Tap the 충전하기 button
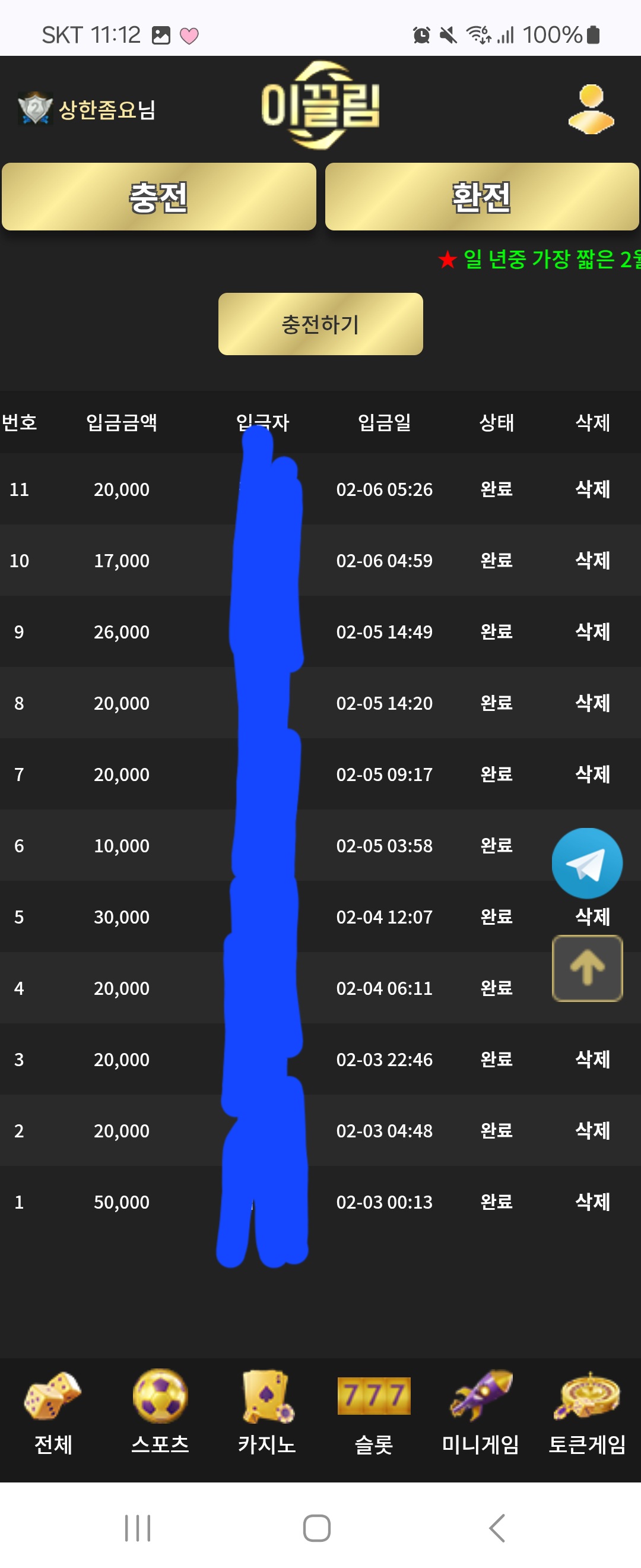 320,324
